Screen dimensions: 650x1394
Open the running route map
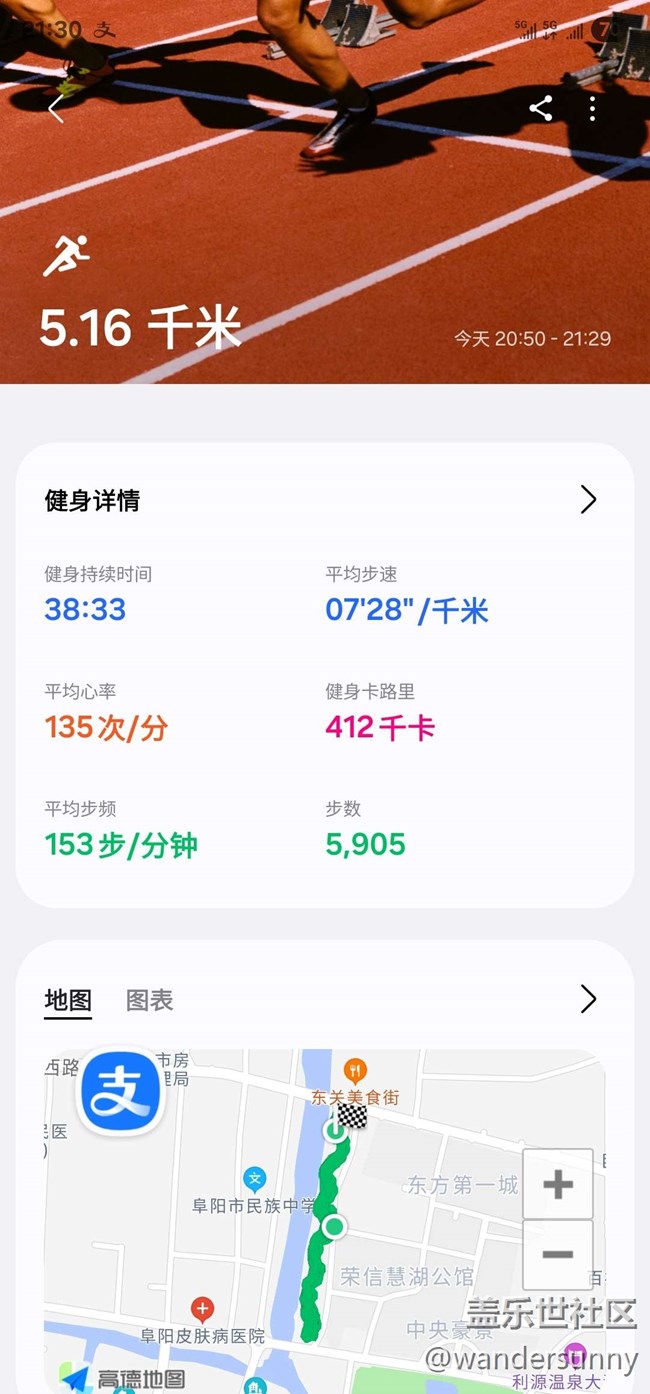coord(325,1221)
